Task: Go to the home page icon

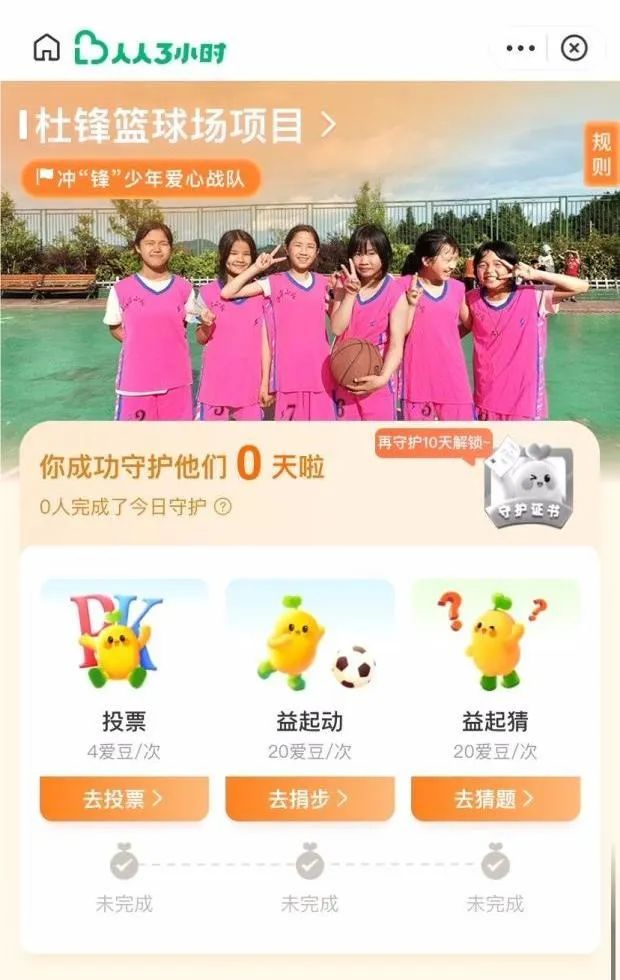Action: (x=47, y=47)
